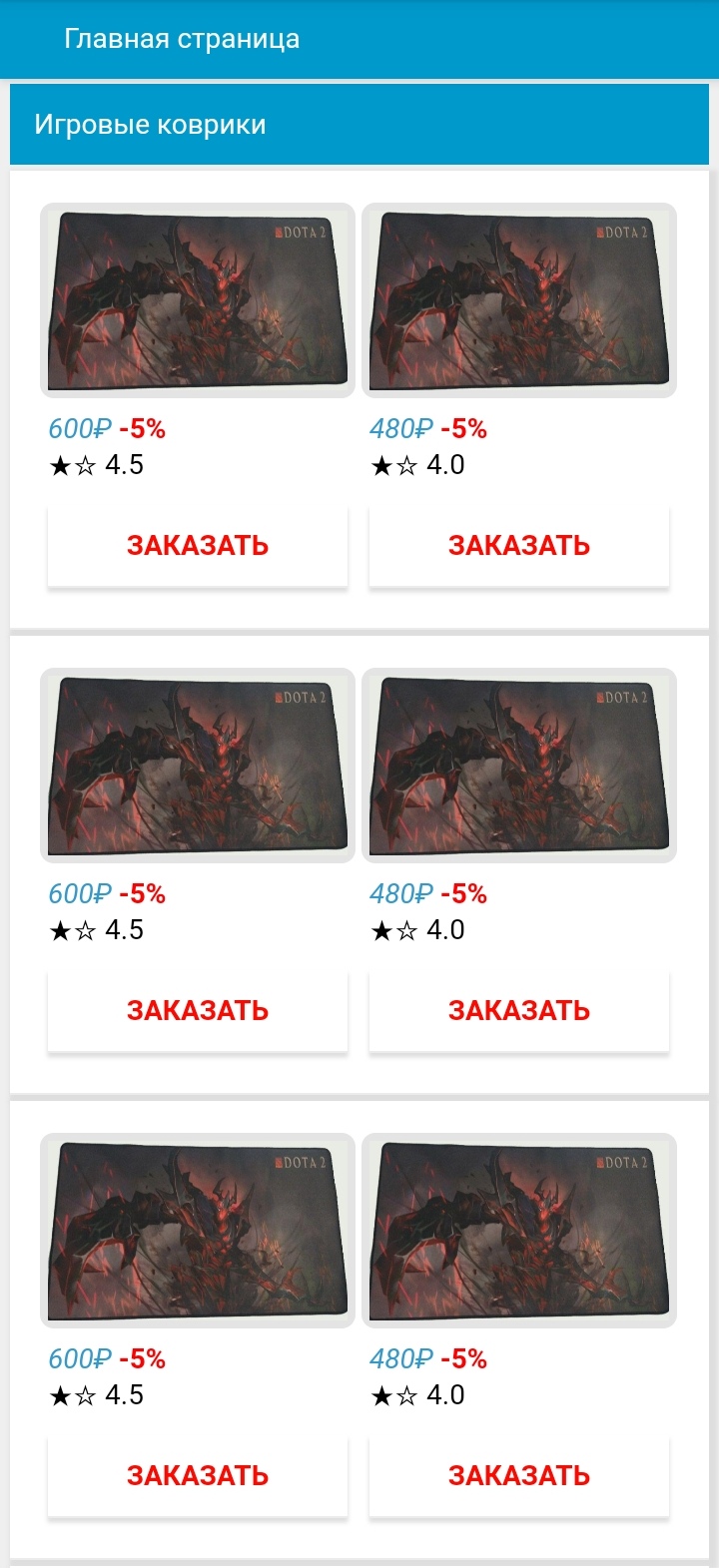The height and width of the screenshot is (1568, 719).
Task: View the second-row 600₽ mousepad picture
Action: pyautogui.click(x=198, y=766)
